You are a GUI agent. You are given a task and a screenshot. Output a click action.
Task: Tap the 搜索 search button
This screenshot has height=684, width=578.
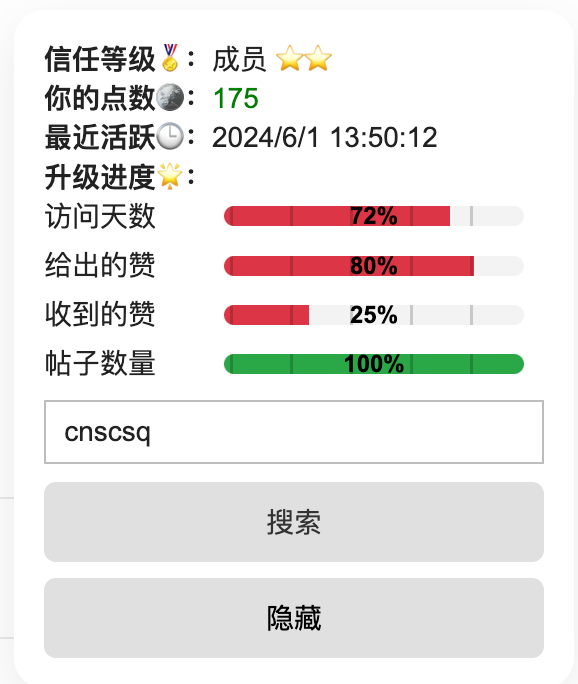(x=294, y=522)
